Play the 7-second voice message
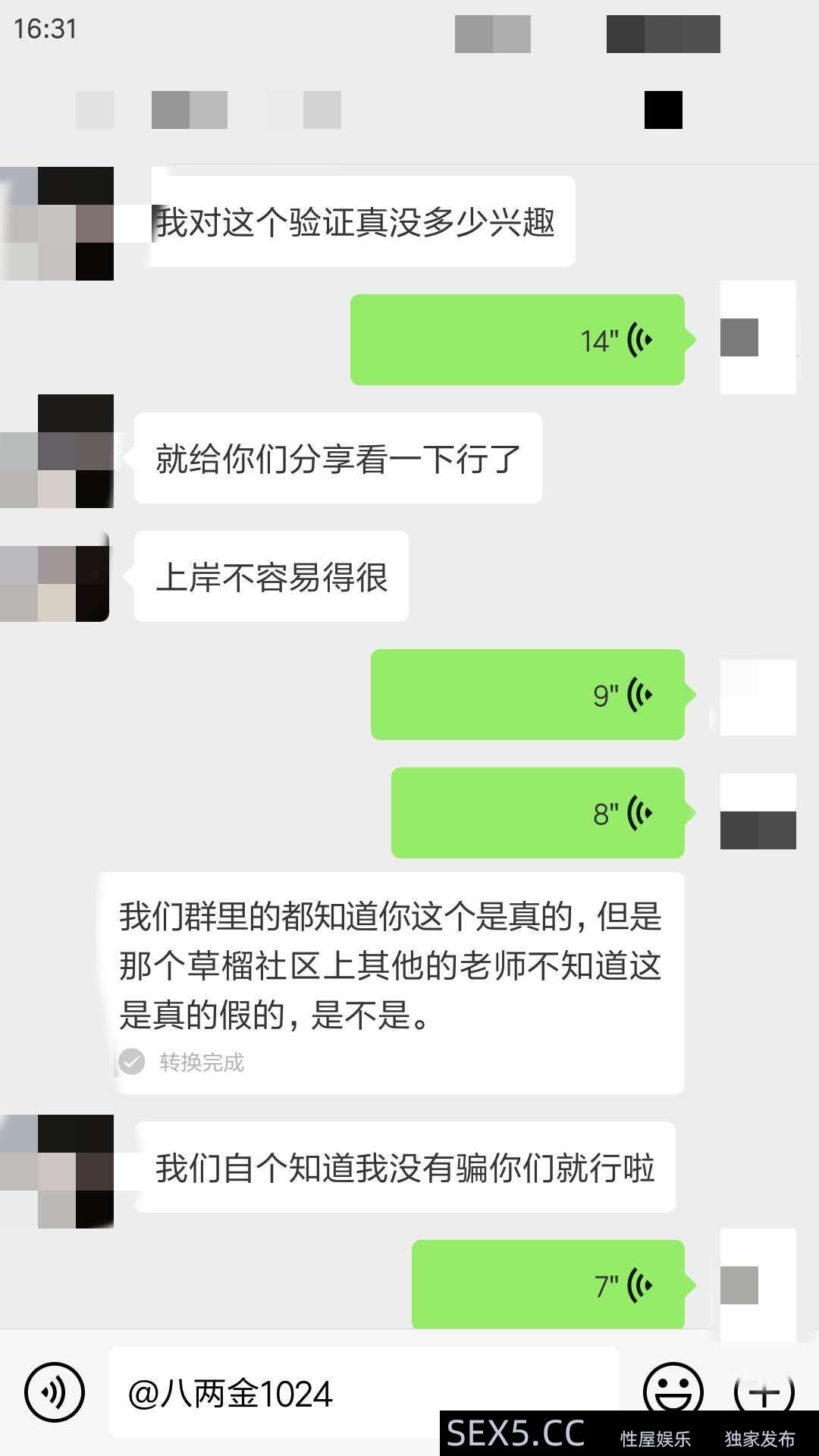This screenshot has height=1456, width=819. click(x=548, y=1285)
